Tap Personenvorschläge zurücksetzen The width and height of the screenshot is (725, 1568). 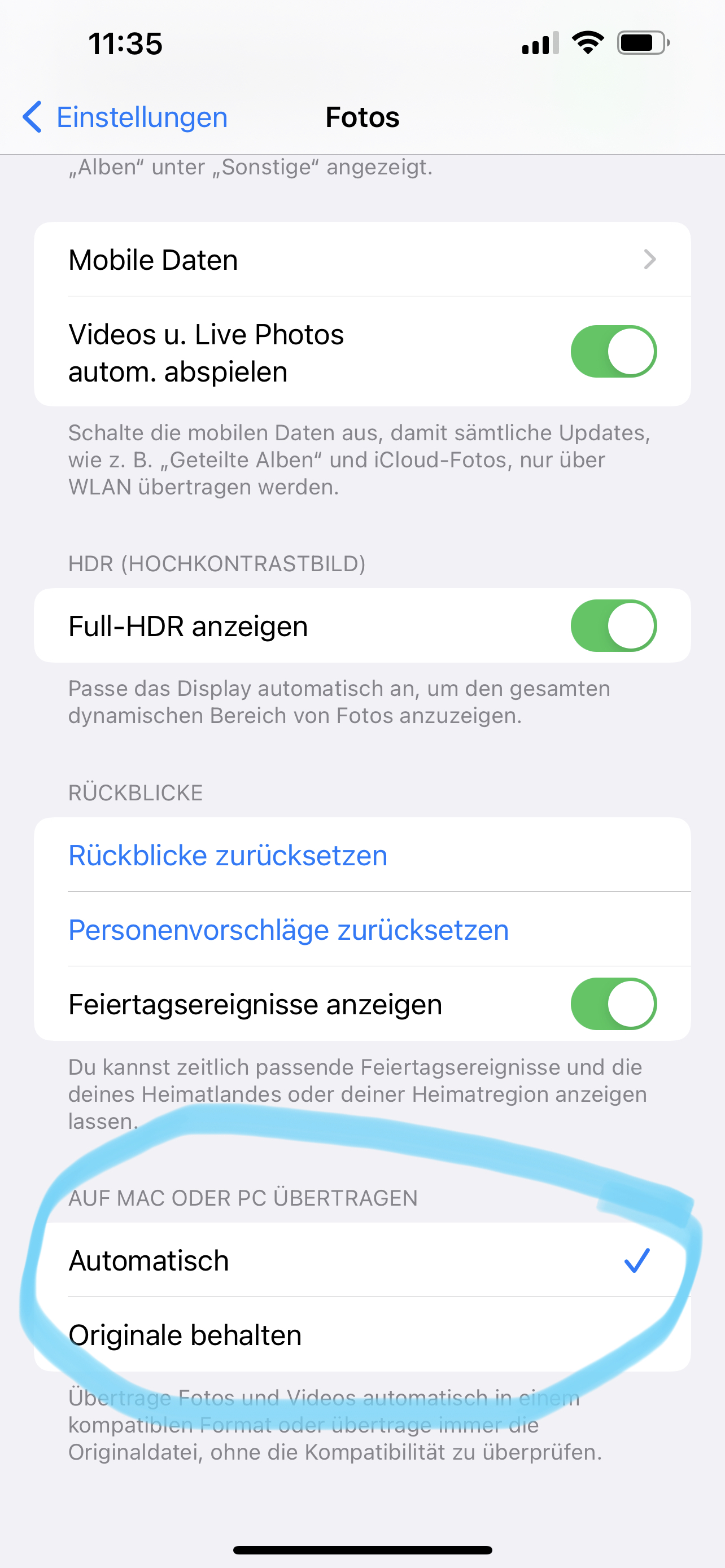tap(289, 930)
